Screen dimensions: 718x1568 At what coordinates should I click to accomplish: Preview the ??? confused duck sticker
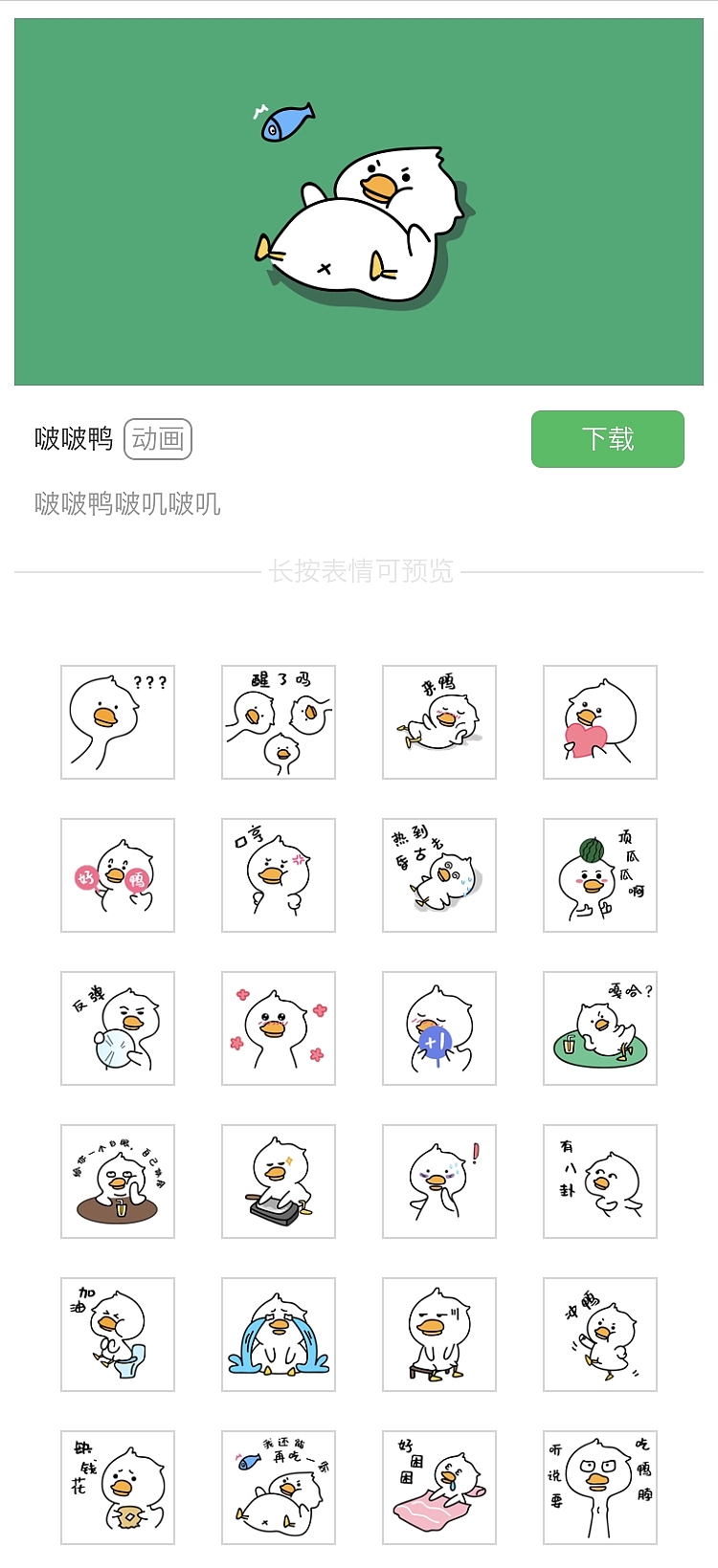point(117,722)
